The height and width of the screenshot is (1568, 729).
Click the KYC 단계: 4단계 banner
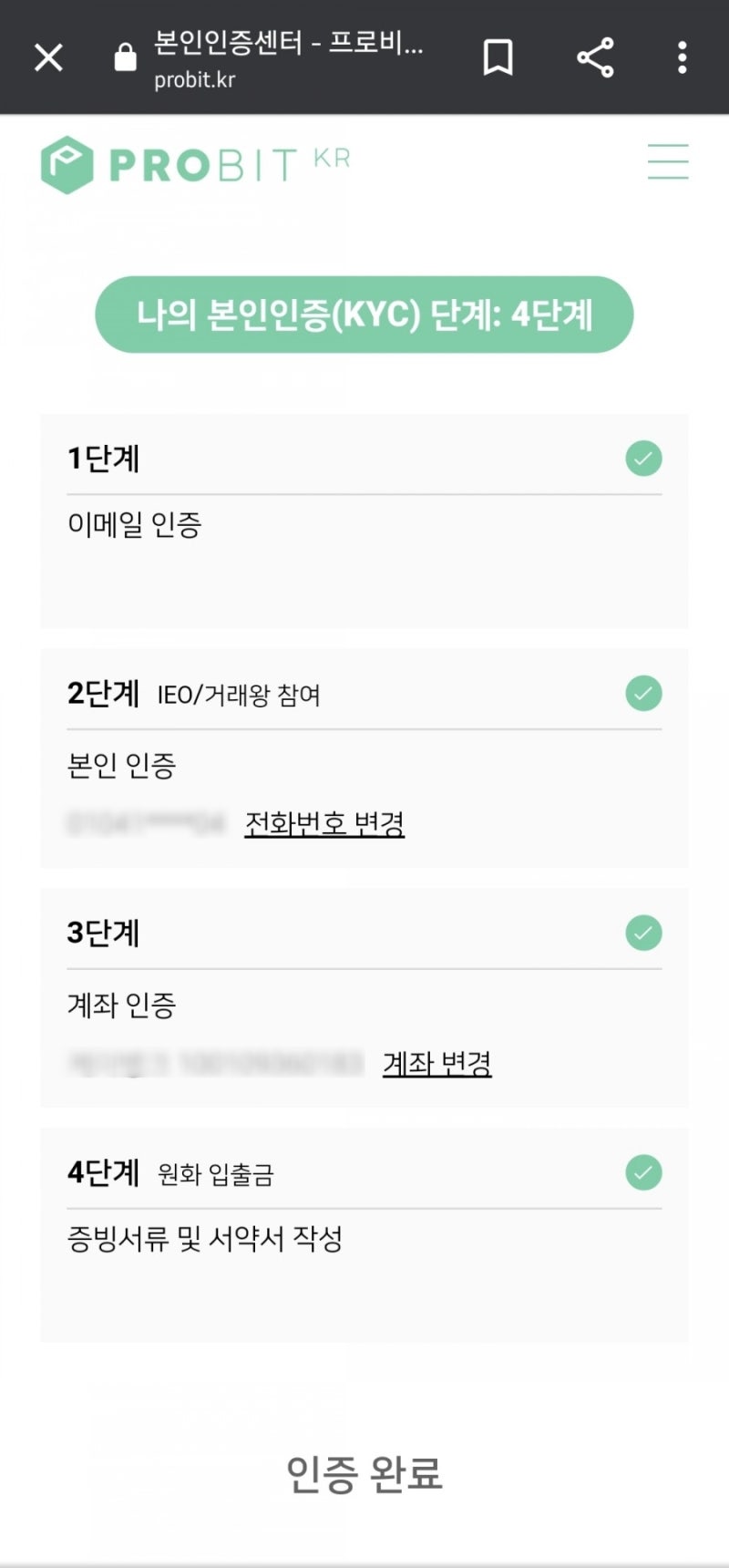click(x=364, y=314)
